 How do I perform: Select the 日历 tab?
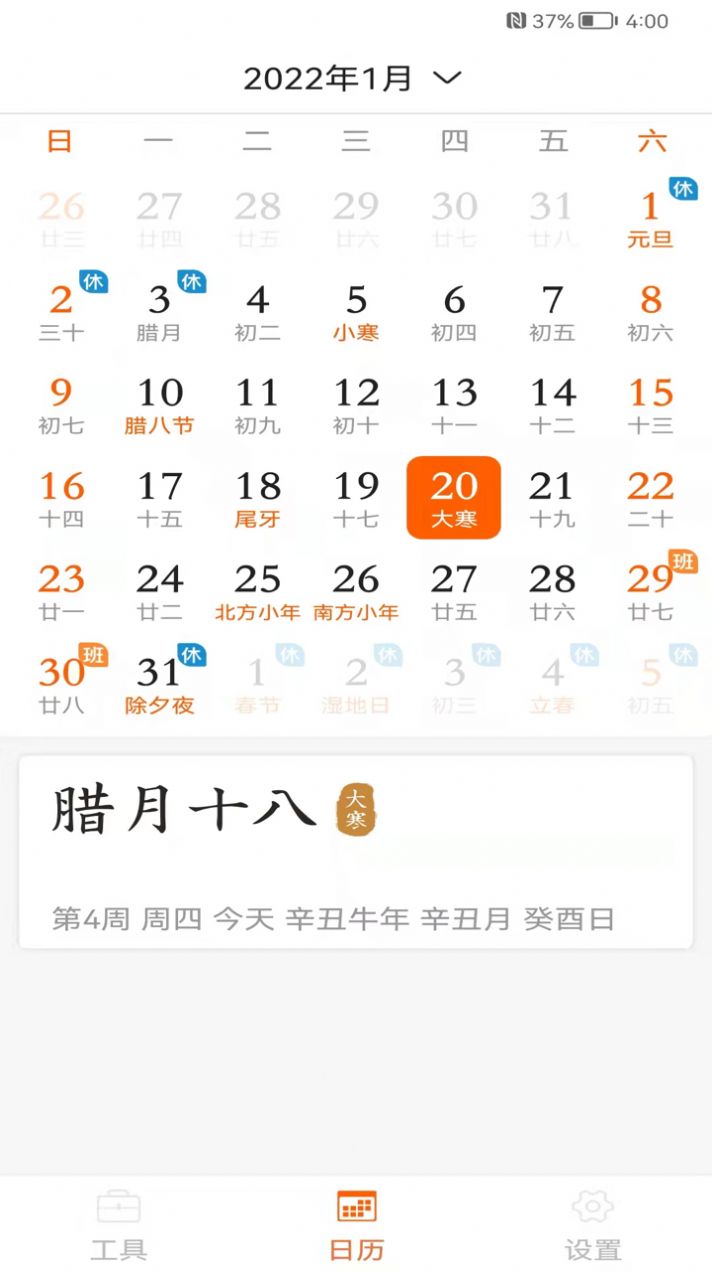[356, 1225]
